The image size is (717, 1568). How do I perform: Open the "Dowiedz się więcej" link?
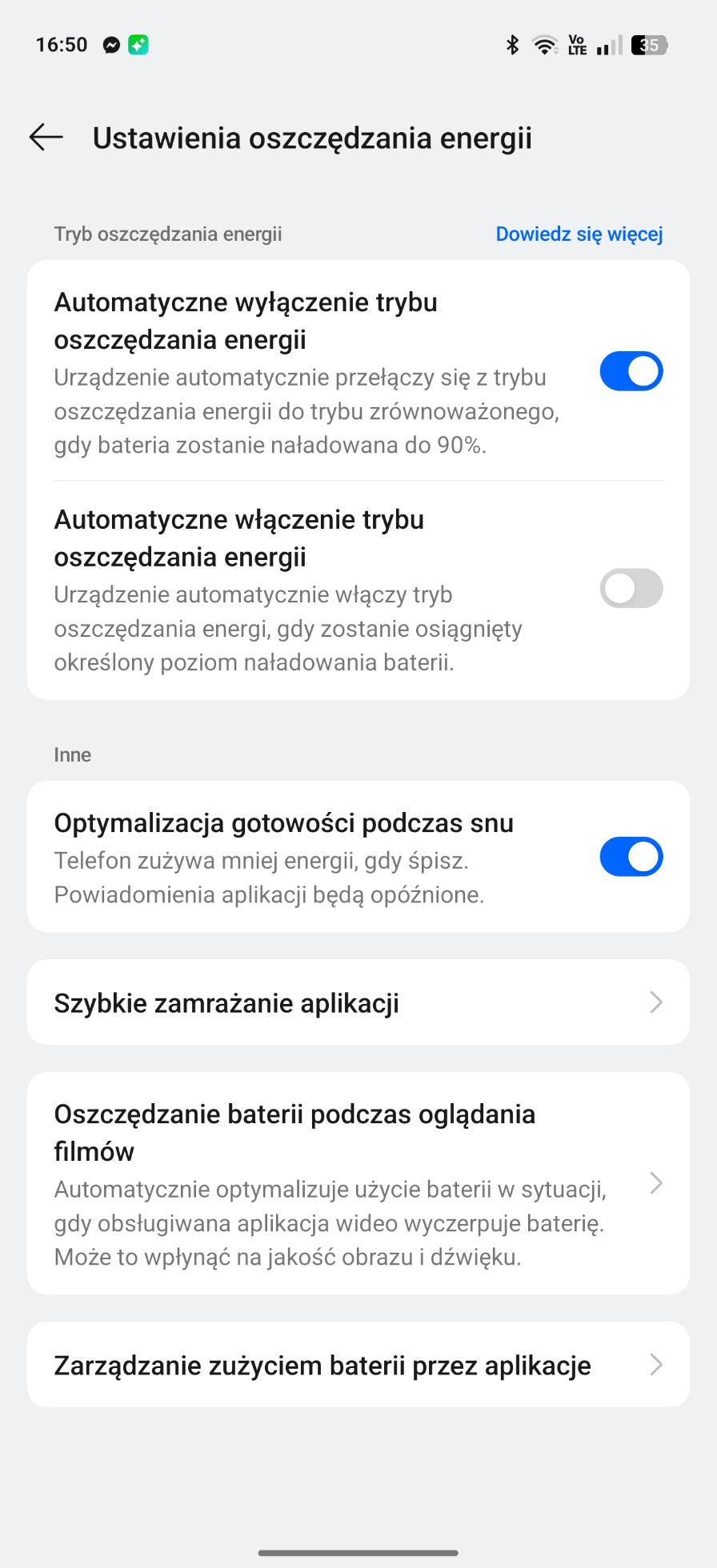pyautogui.click(x=579, y=234)
